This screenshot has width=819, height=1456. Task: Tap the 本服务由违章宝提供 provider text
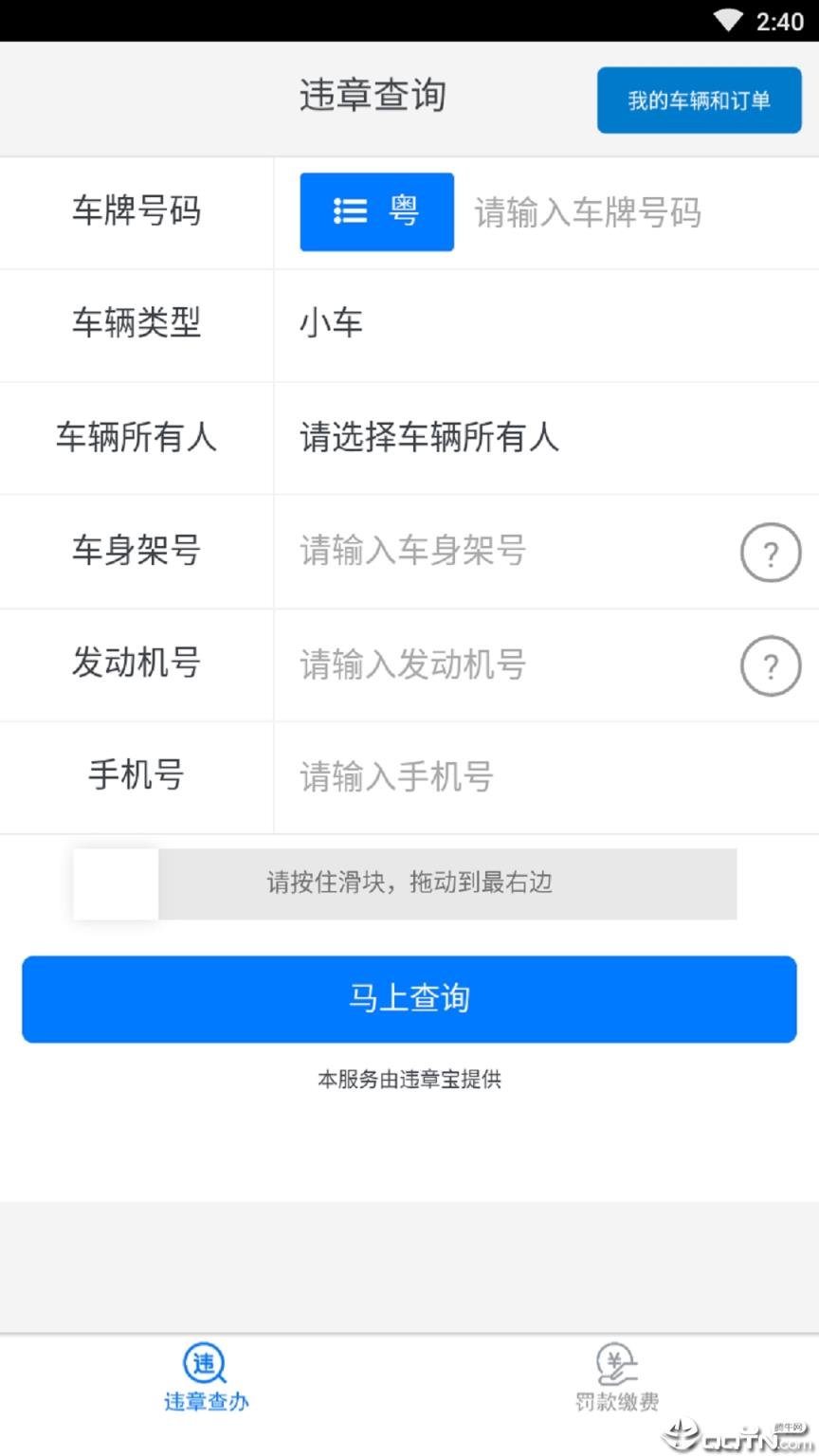pos(408,1080)
